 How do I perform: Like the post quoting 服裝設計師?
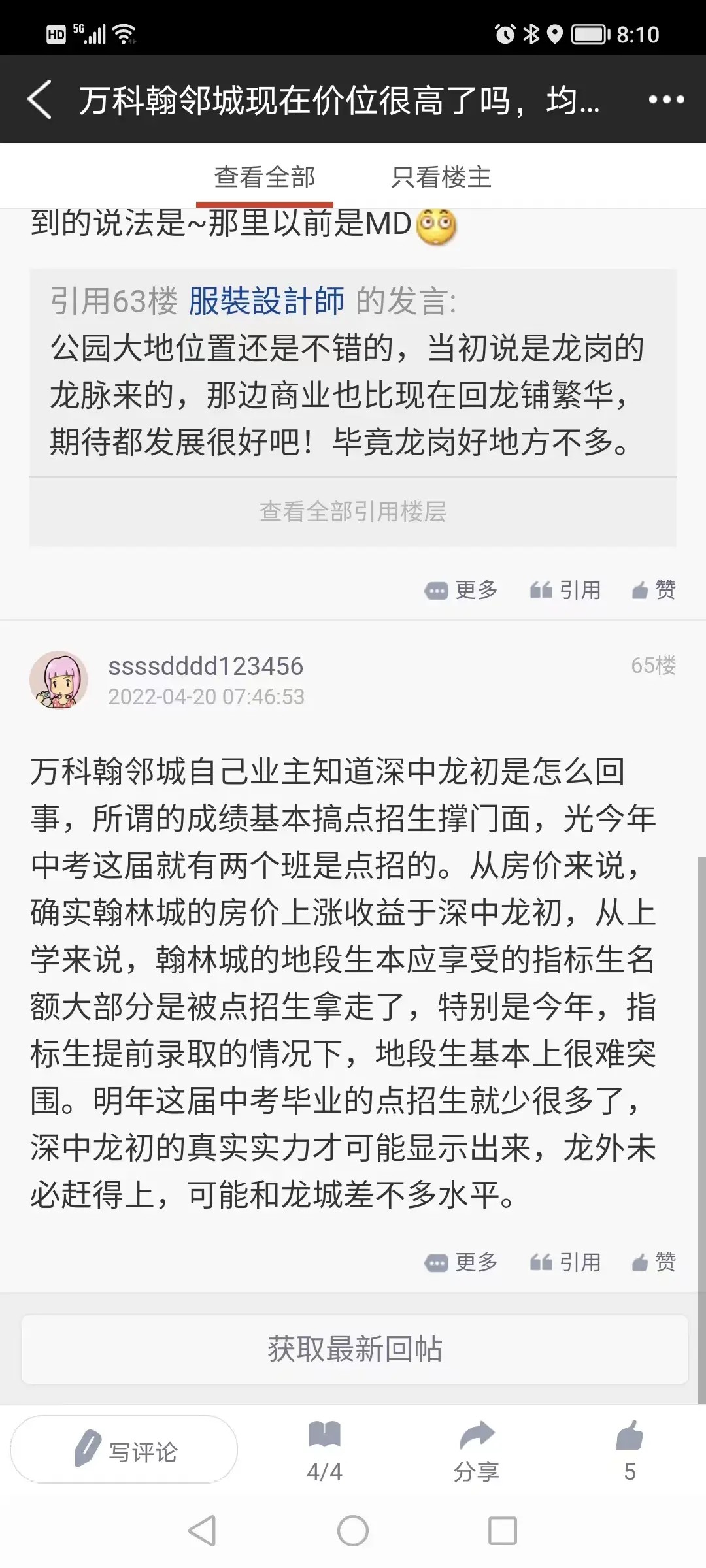654,590
